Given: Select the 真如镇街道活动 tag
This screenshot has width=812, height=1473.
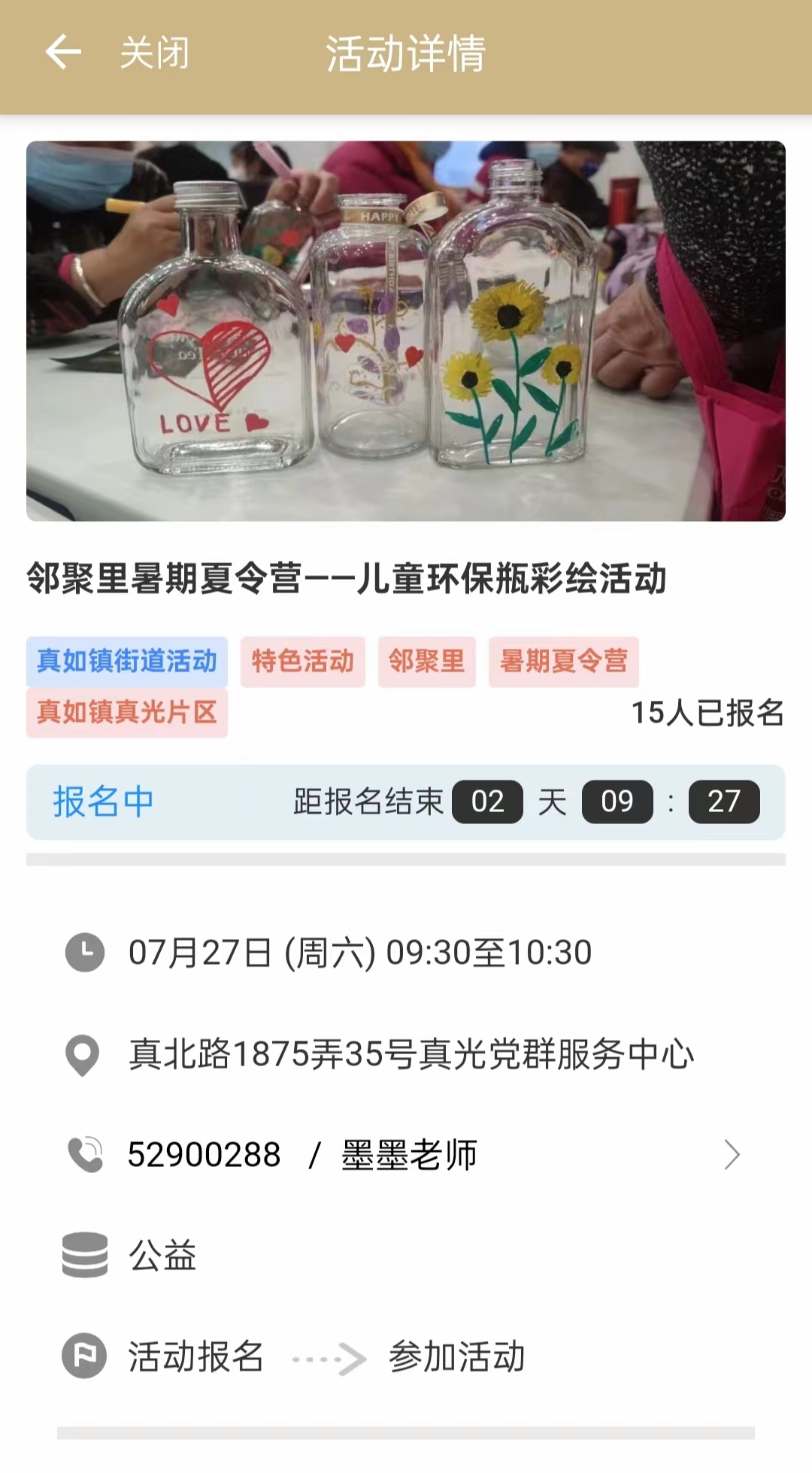Looking at the screenshot, I should 127,662.
